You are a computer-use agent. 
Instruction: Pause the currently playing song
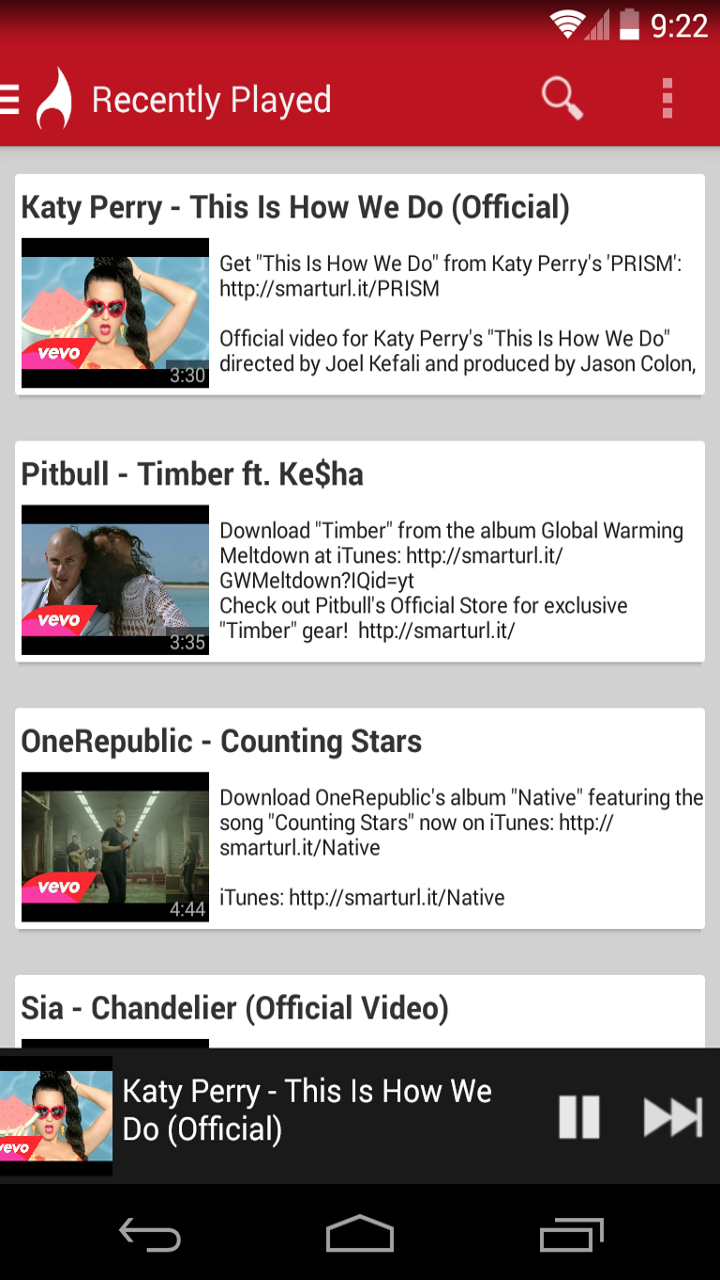point(579,1117)
